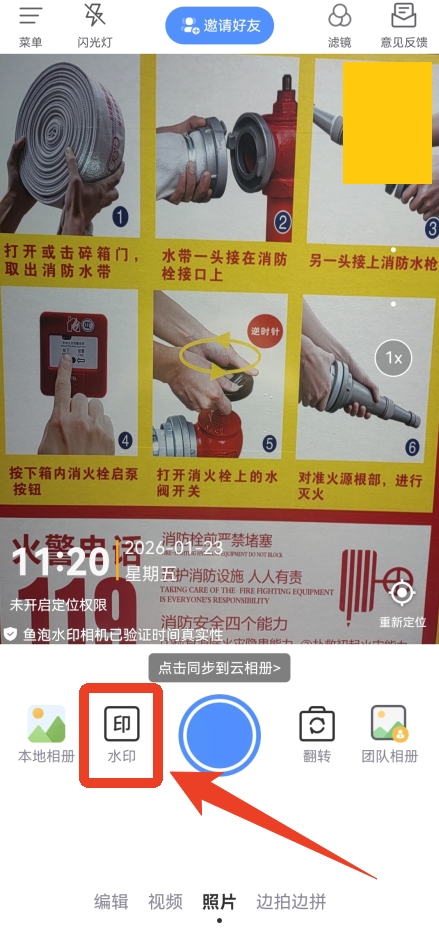Viewport: 439px width, 931px height.
Task: Flip camera with 翻转
Action: [317, 734]
